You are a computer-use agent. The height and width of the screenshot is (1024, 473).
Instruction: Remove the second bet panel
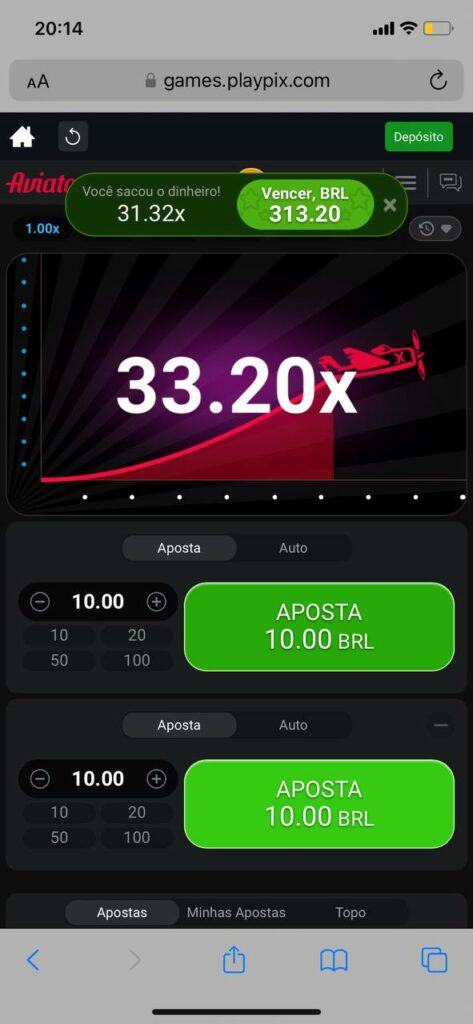pos(441,725)
